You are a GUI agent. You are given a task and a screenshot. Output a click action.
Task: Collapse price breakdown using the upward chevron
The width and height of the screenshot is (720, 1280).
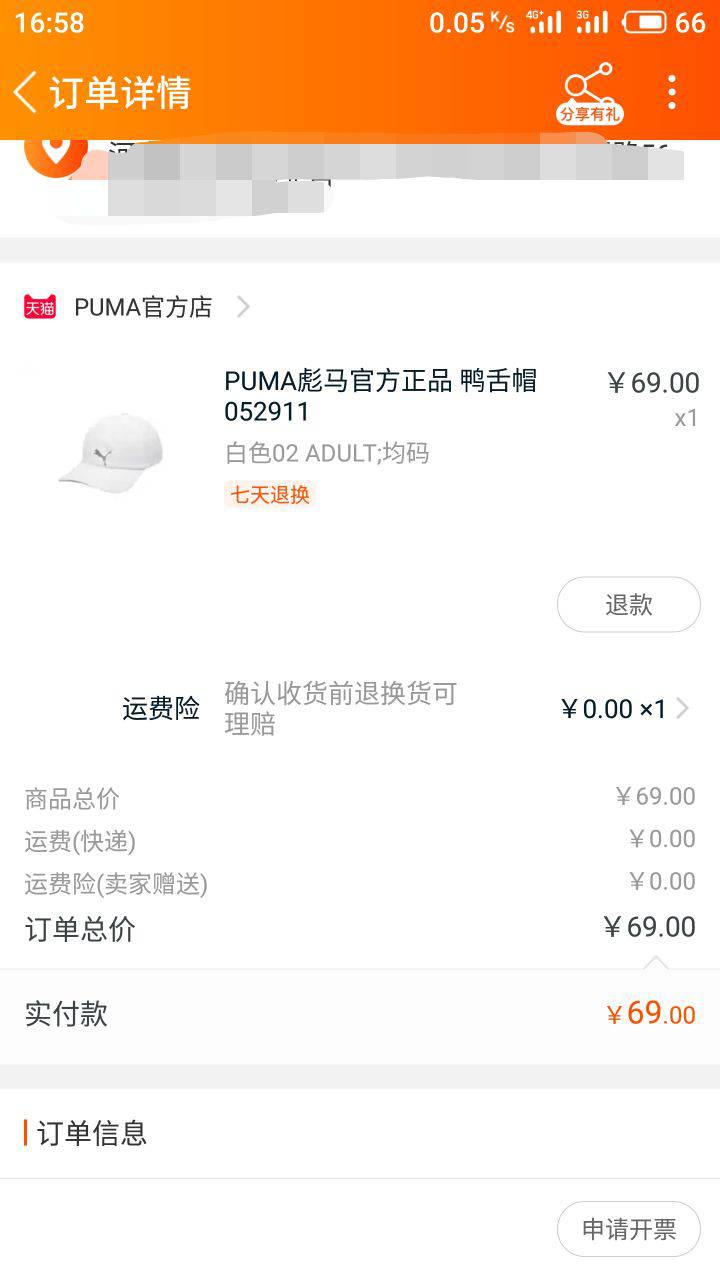pos(655,962)
